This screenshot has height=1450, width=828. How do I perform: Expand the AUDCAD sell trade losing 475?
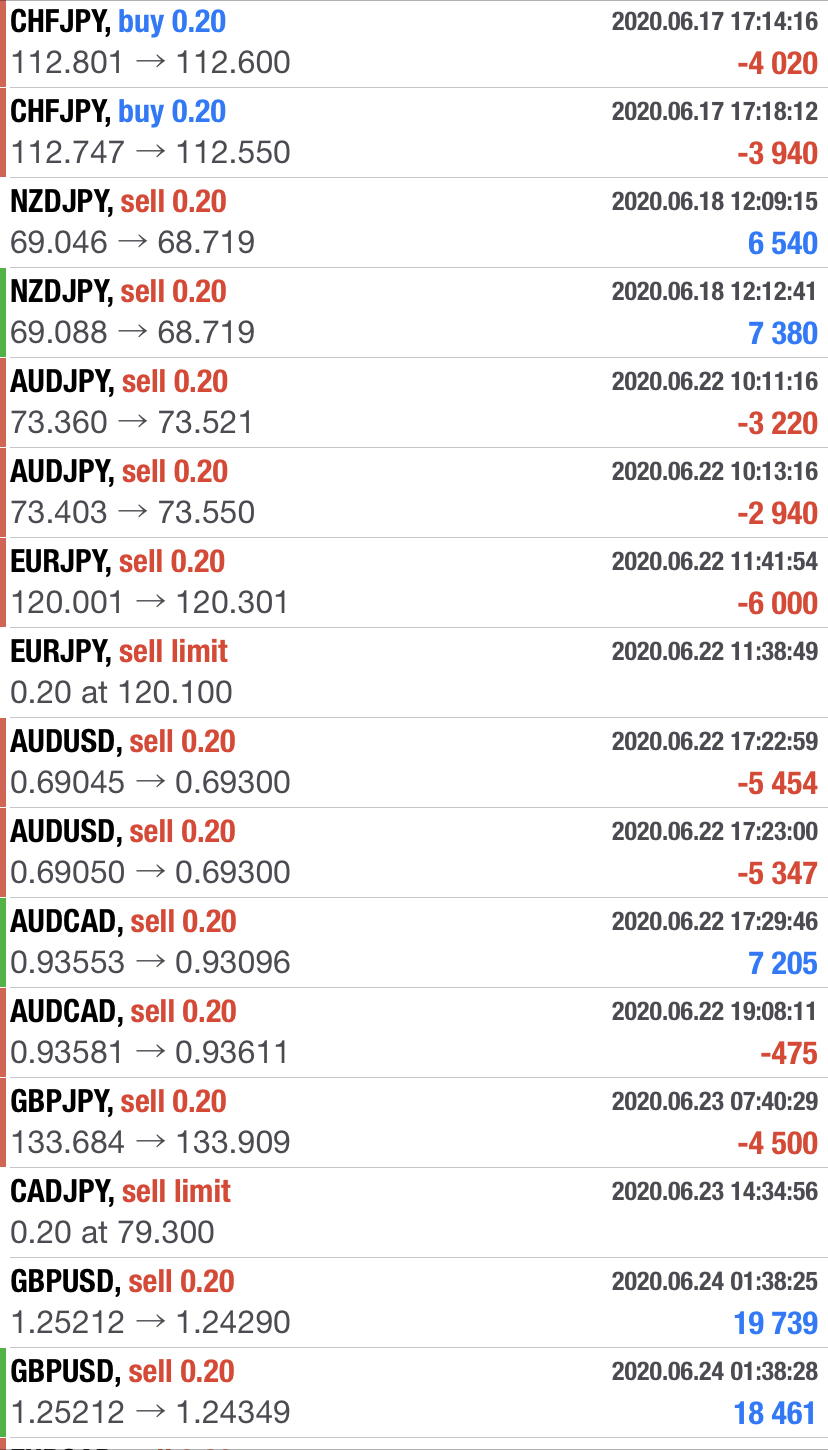click(x=414, y=1033)
